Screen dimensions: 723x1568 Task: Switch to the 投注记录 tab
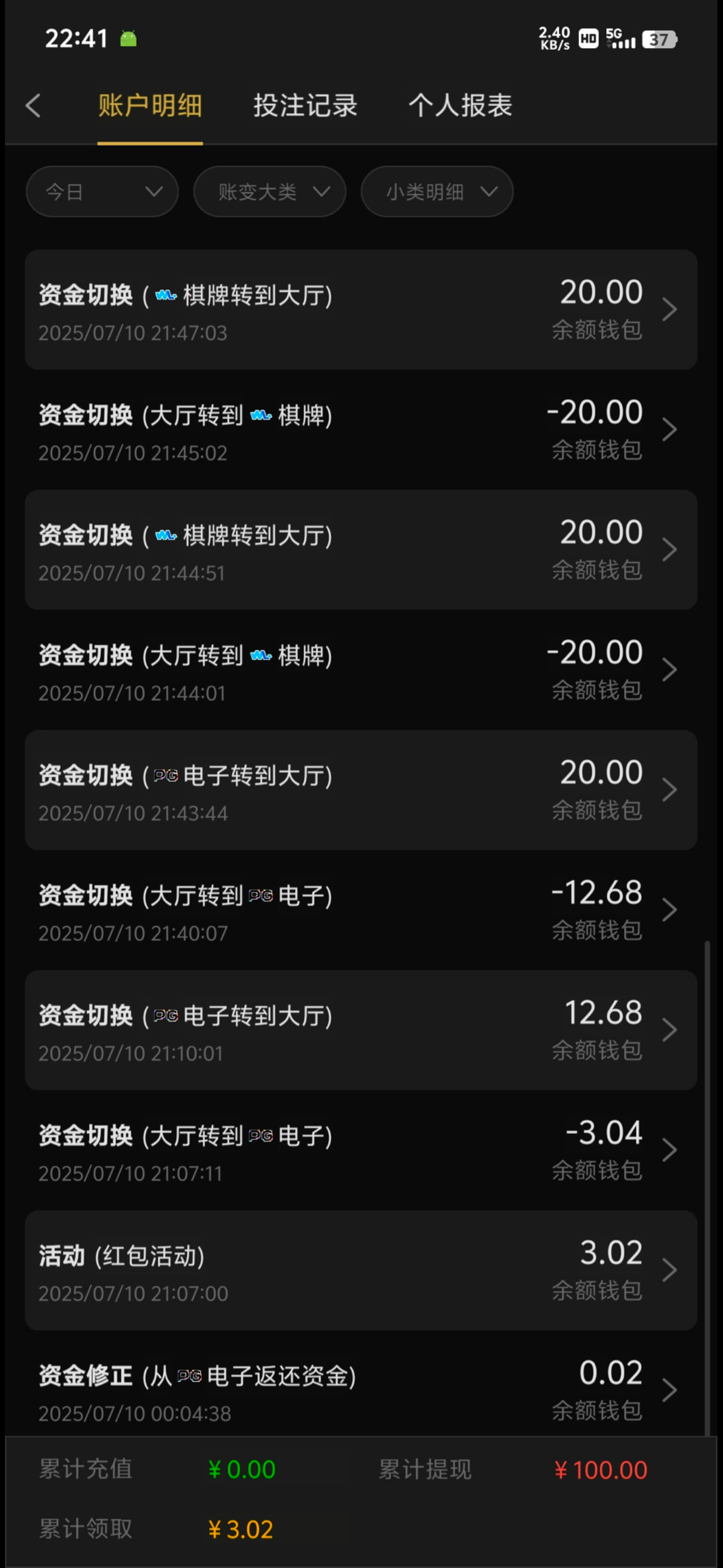tap(305, 105)
